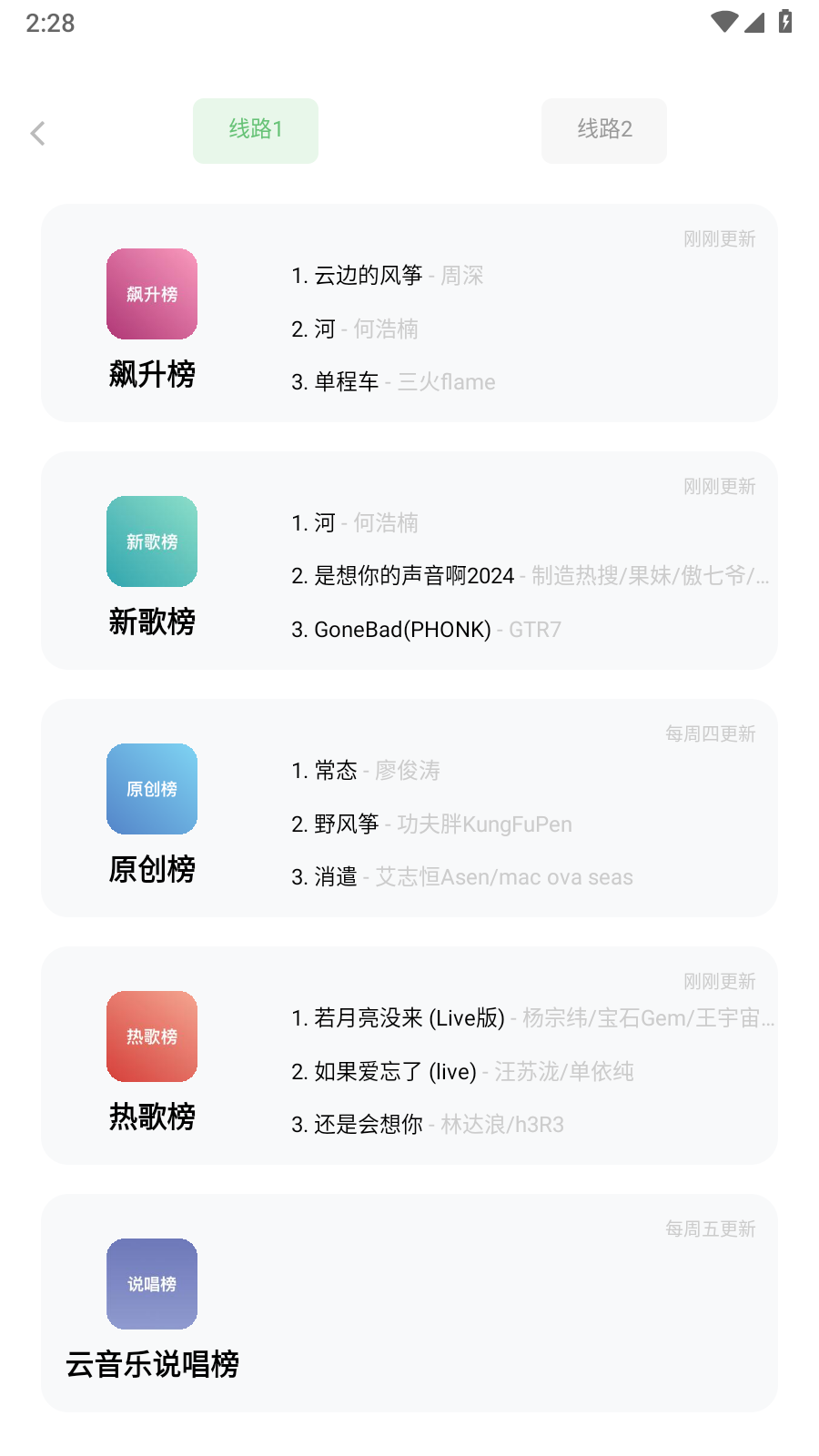Open the 飙升榜 chart card
The image size is (819, 1456).
point(409,313)
